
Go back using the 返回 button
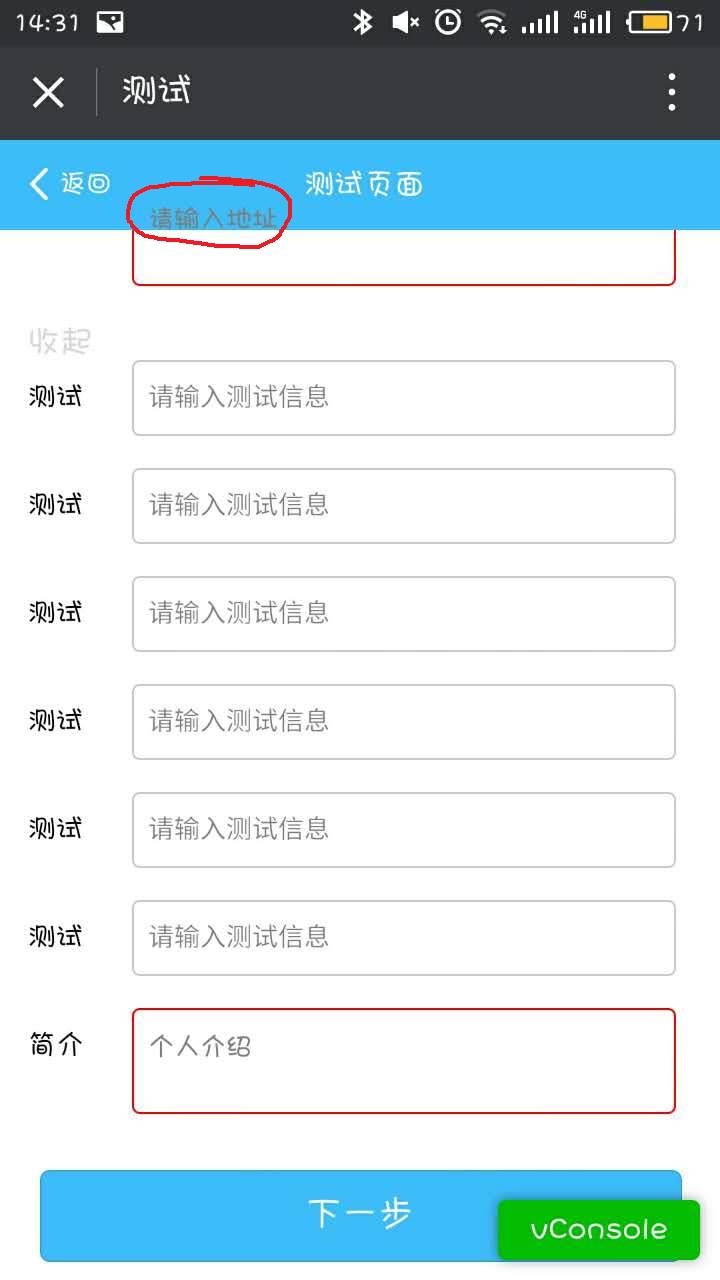70,184
